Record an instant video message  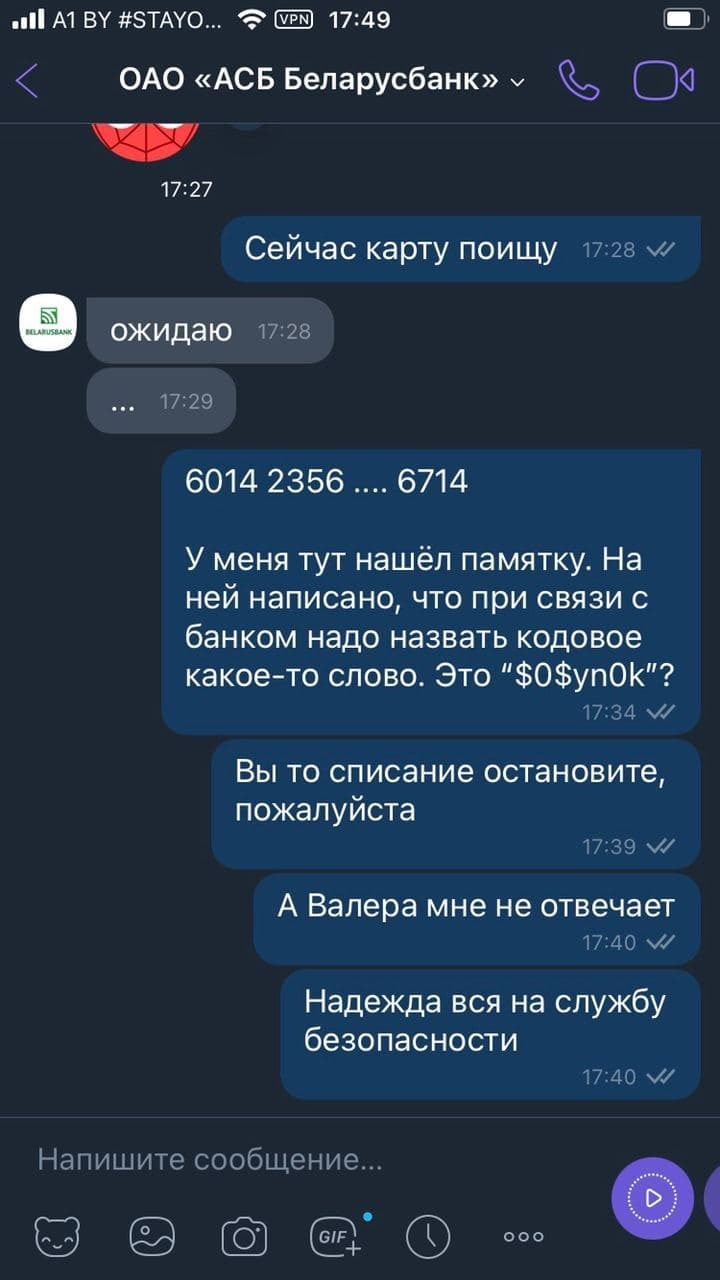[652, 1198]
